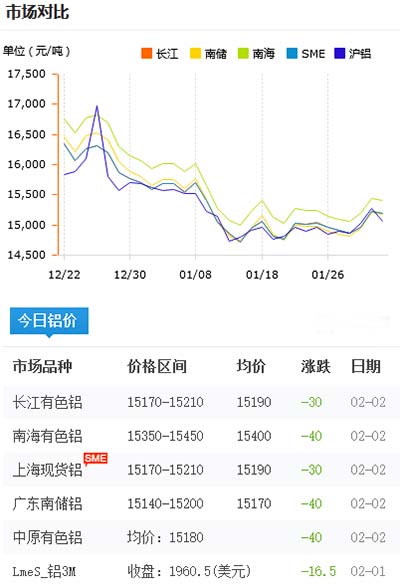
Task: Open the 中原有色铝 price row
Action: [200, 537]
